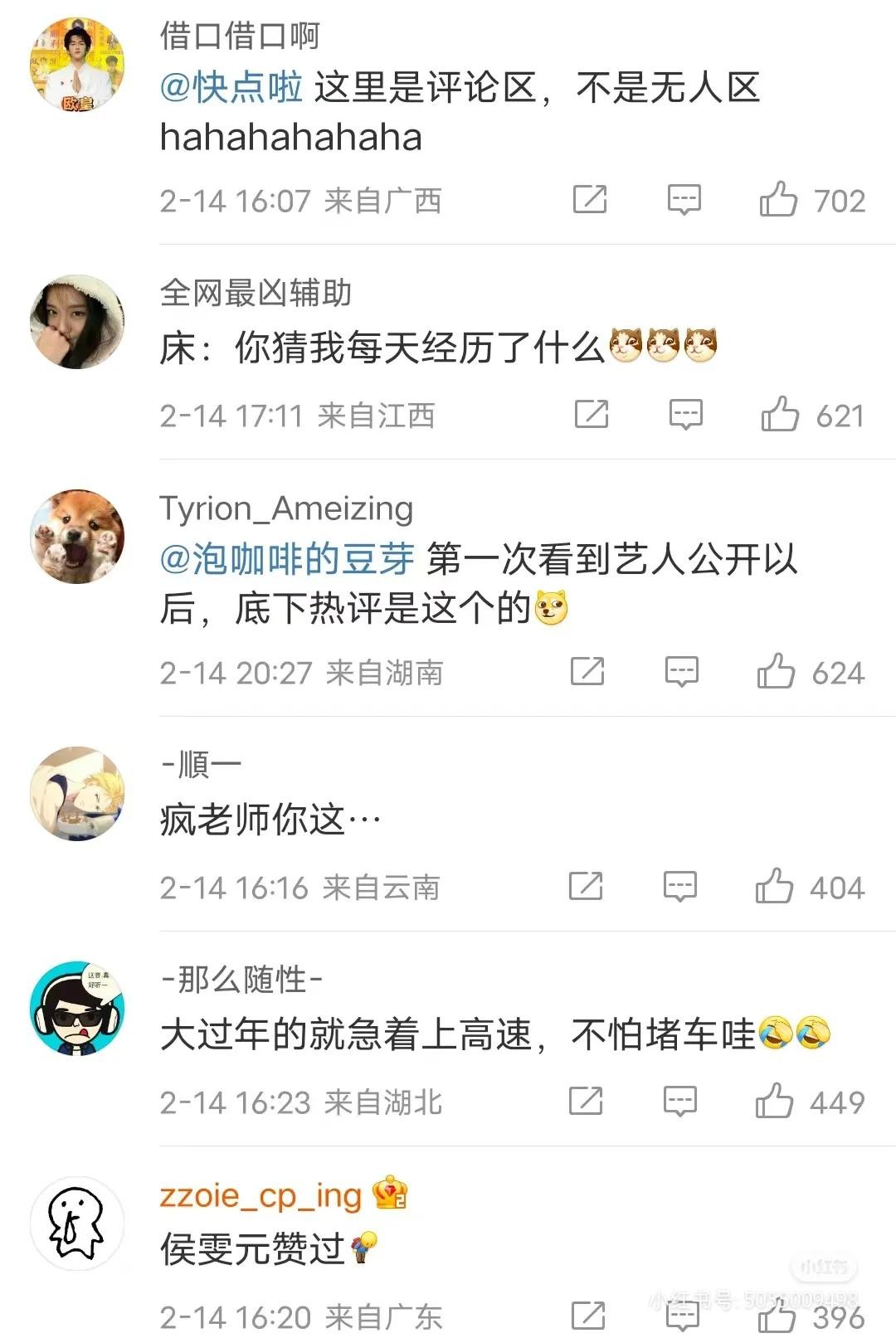896x1338 pixels.
Task: Share the comment by zzoie_cp_ing
Action: [x=588, y=1316]
